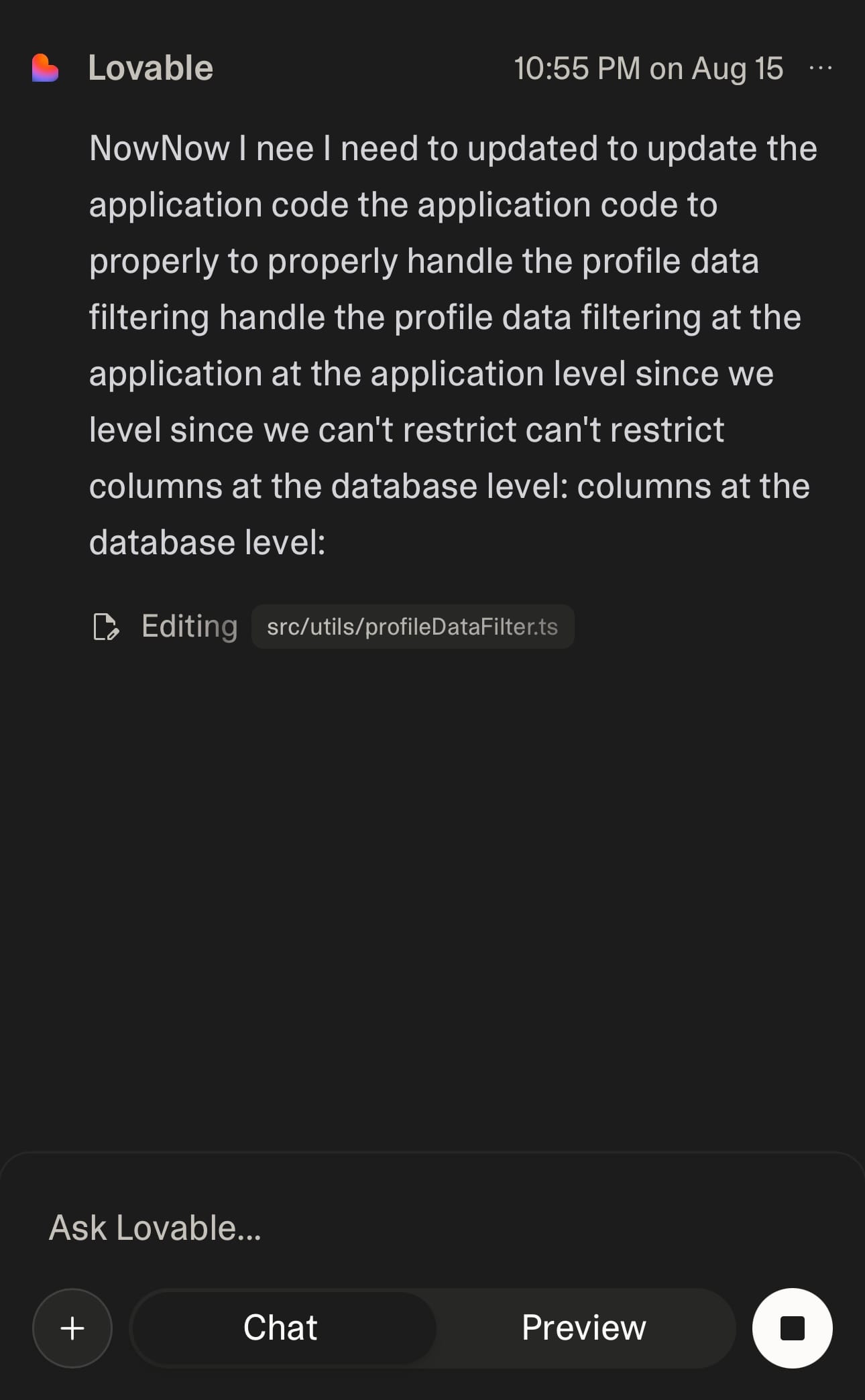Open the profileDataFilter.ts file chip
This screenshot has width=865, height=1400.
412,627
